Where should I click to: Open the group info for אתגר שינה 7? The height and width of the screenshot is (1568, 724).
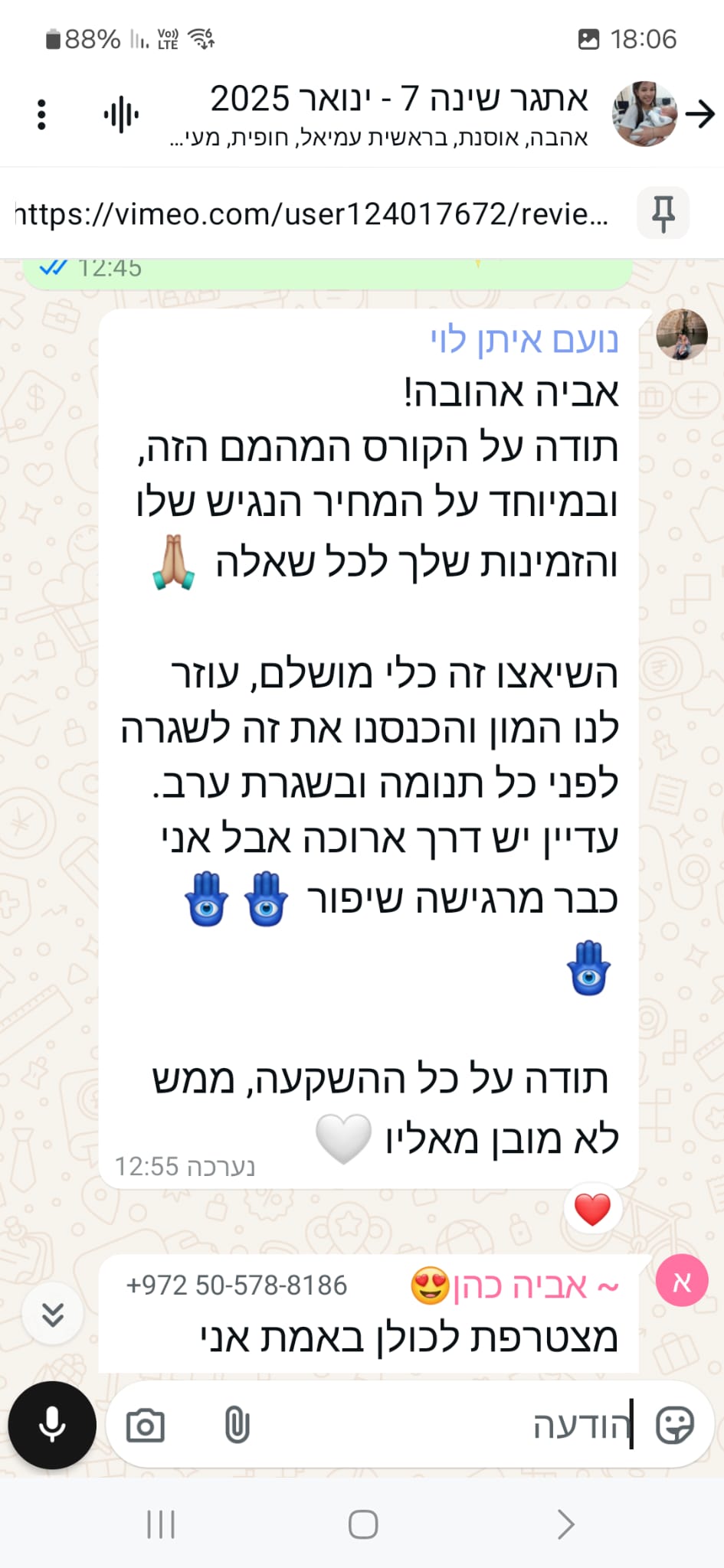pos(398,113)
